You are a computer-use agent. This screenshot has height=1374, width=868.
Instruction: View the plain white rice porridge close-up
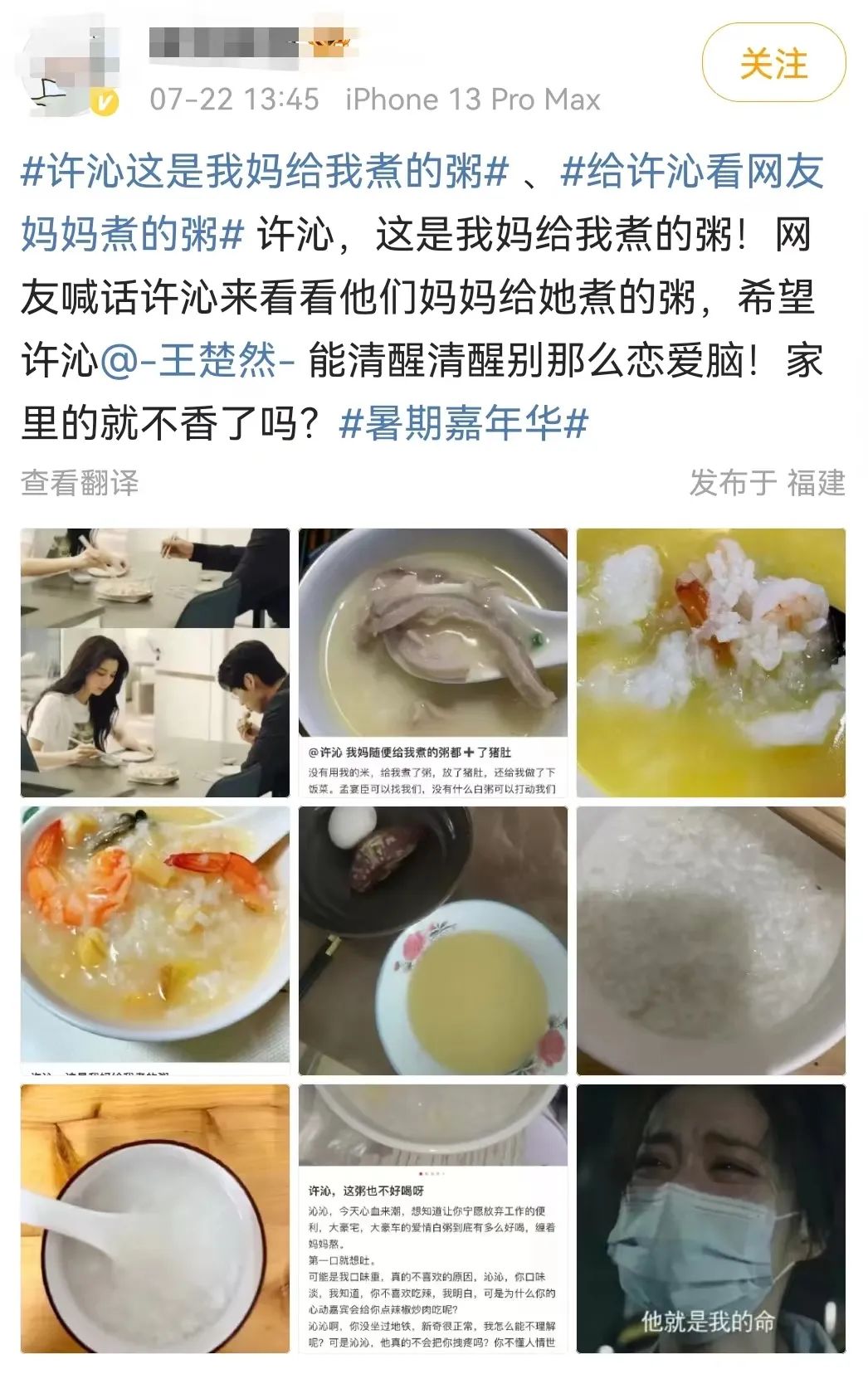click(x=710, y=940)
